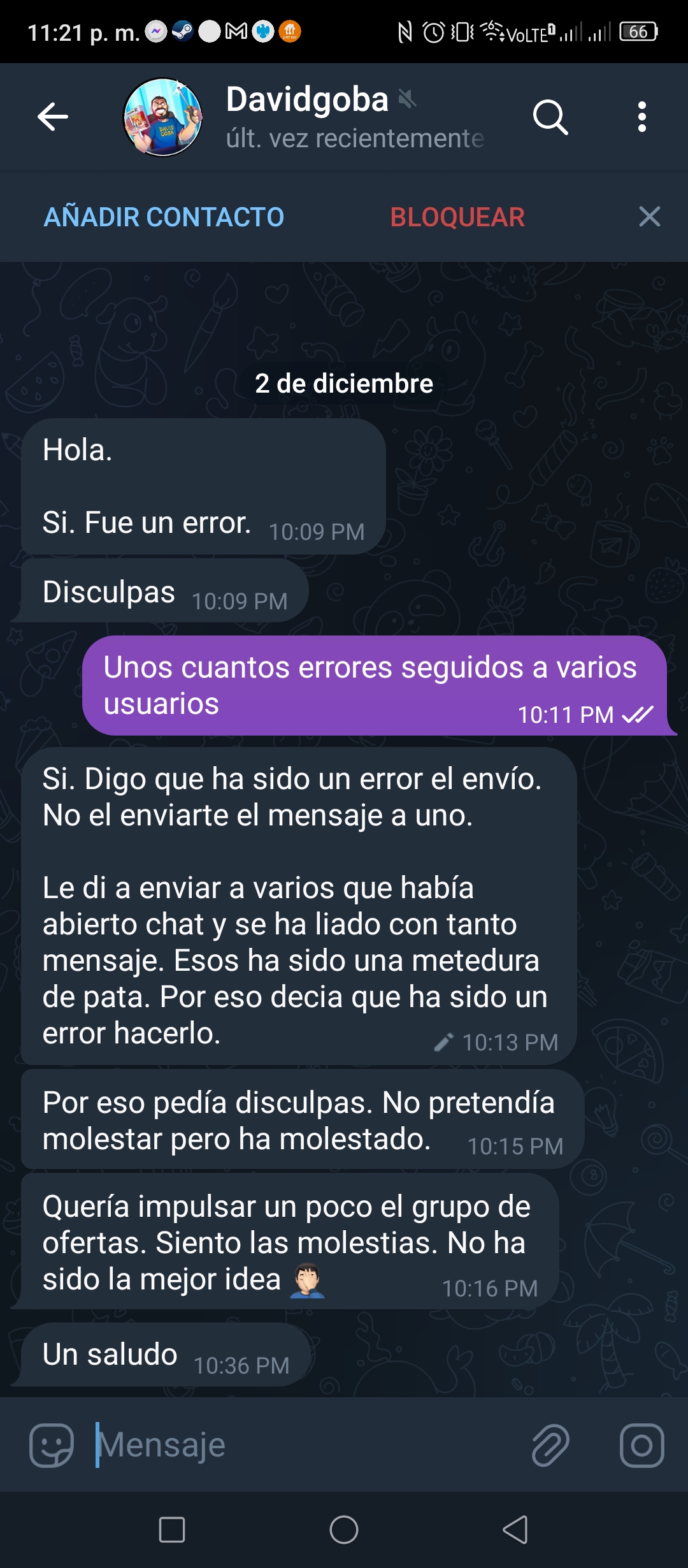Open the sticker and emoji panel
Viewport: 688px width, 1568px height.
(52, 1445)
